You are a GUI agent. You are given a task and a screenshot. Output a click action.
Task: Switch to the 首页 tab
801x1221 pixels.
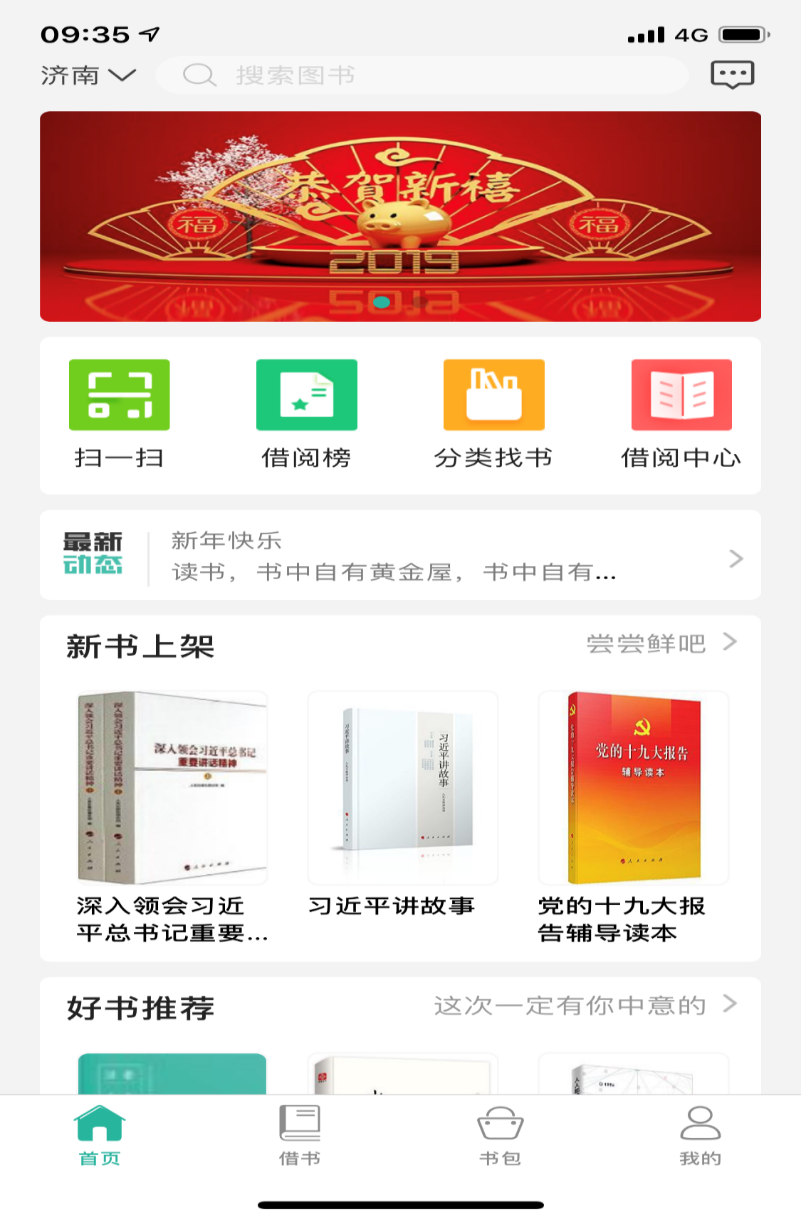pos(99,1135)
